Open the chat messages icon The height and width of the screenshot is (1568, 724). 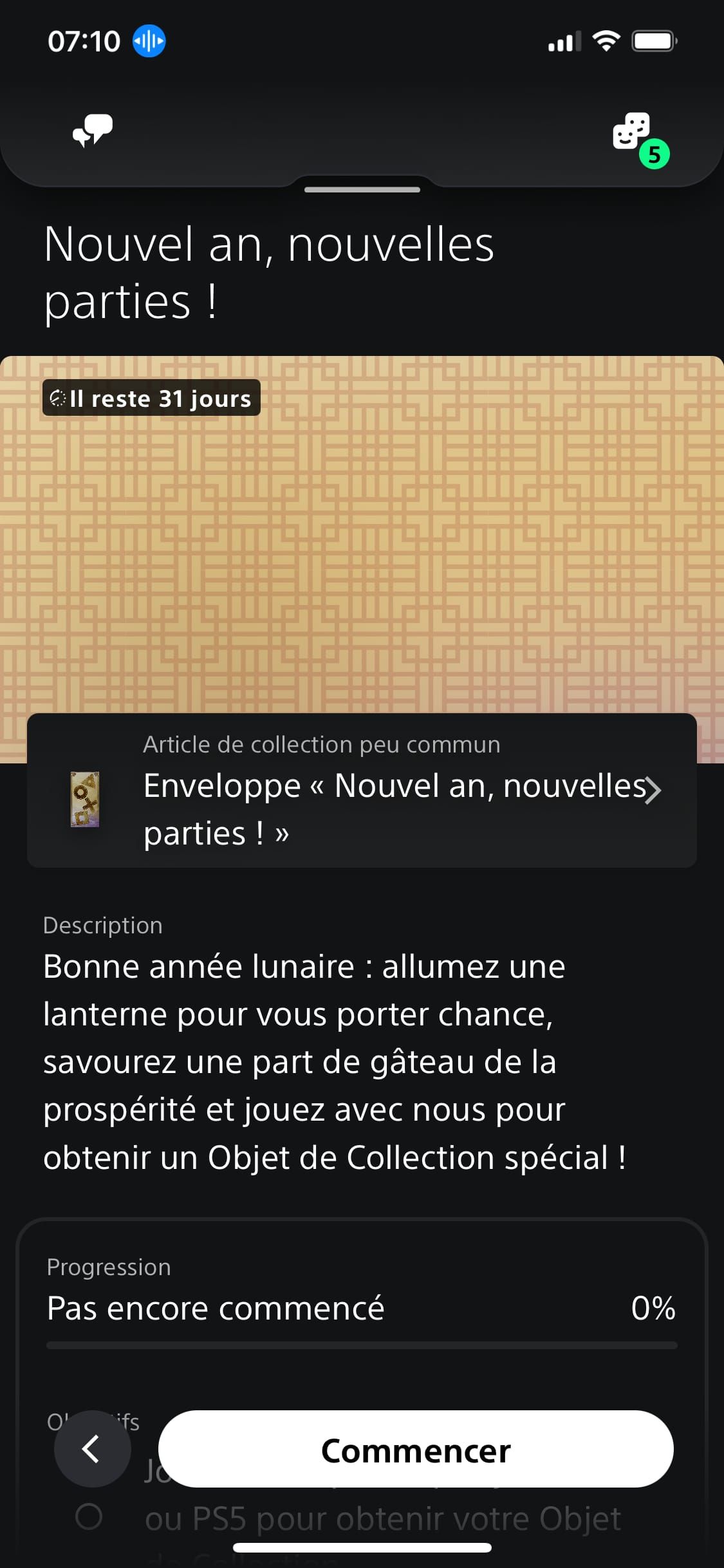point(93,131)
